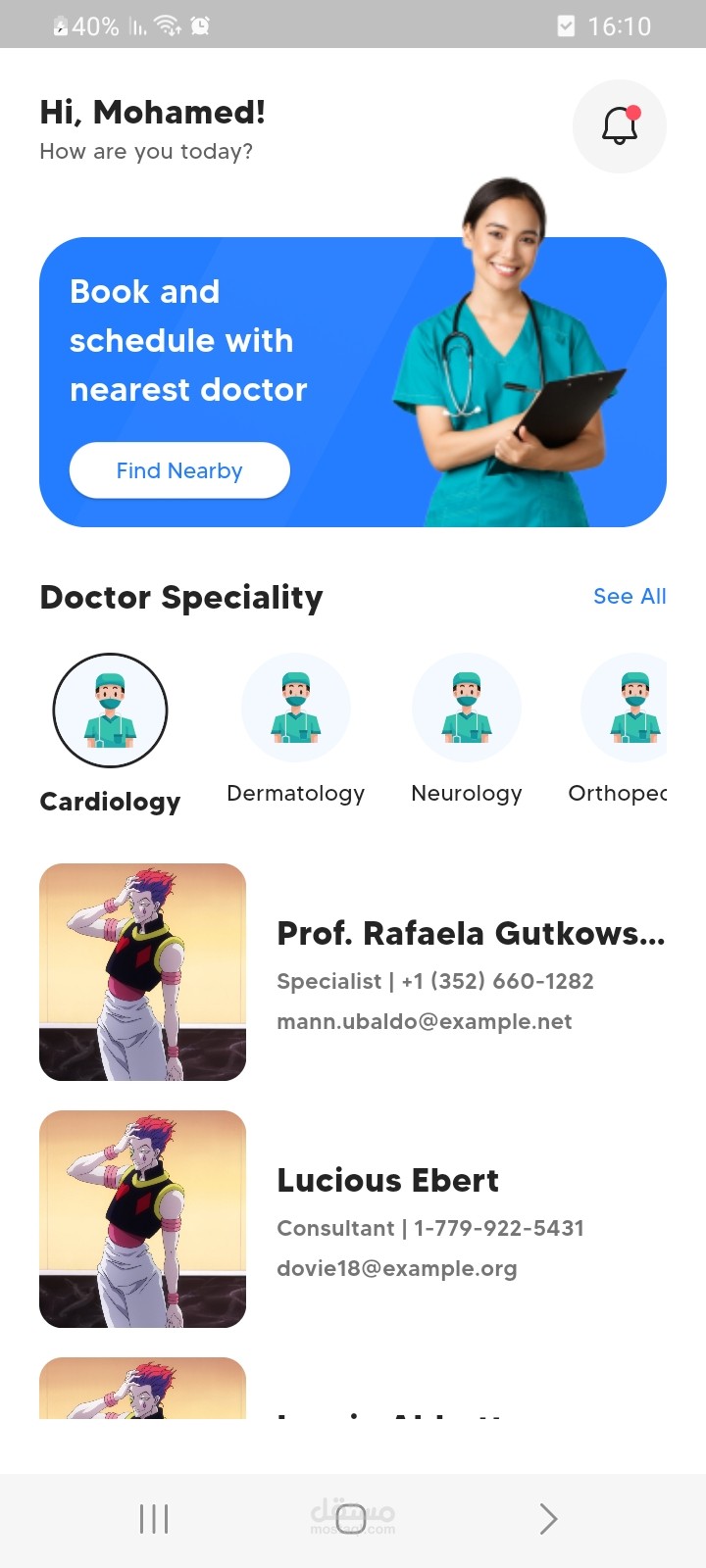Tap the Find Nearby button
Image resolution: width=706 pixels, height=1568 pixels.
pyautogui.click(x=179, y=470)
